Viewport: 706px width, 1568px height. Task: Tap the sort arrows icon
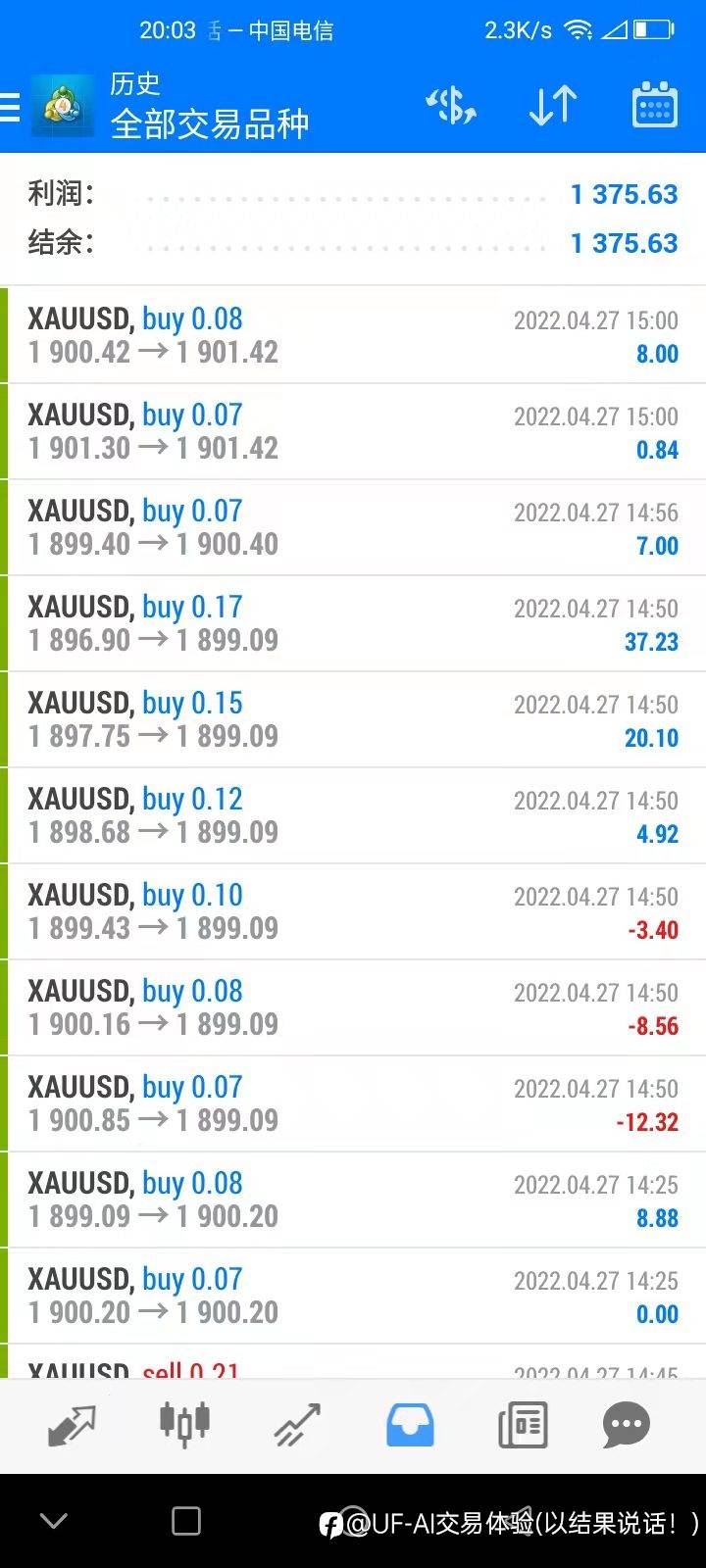pyautogui.click(x=553, y=105)
